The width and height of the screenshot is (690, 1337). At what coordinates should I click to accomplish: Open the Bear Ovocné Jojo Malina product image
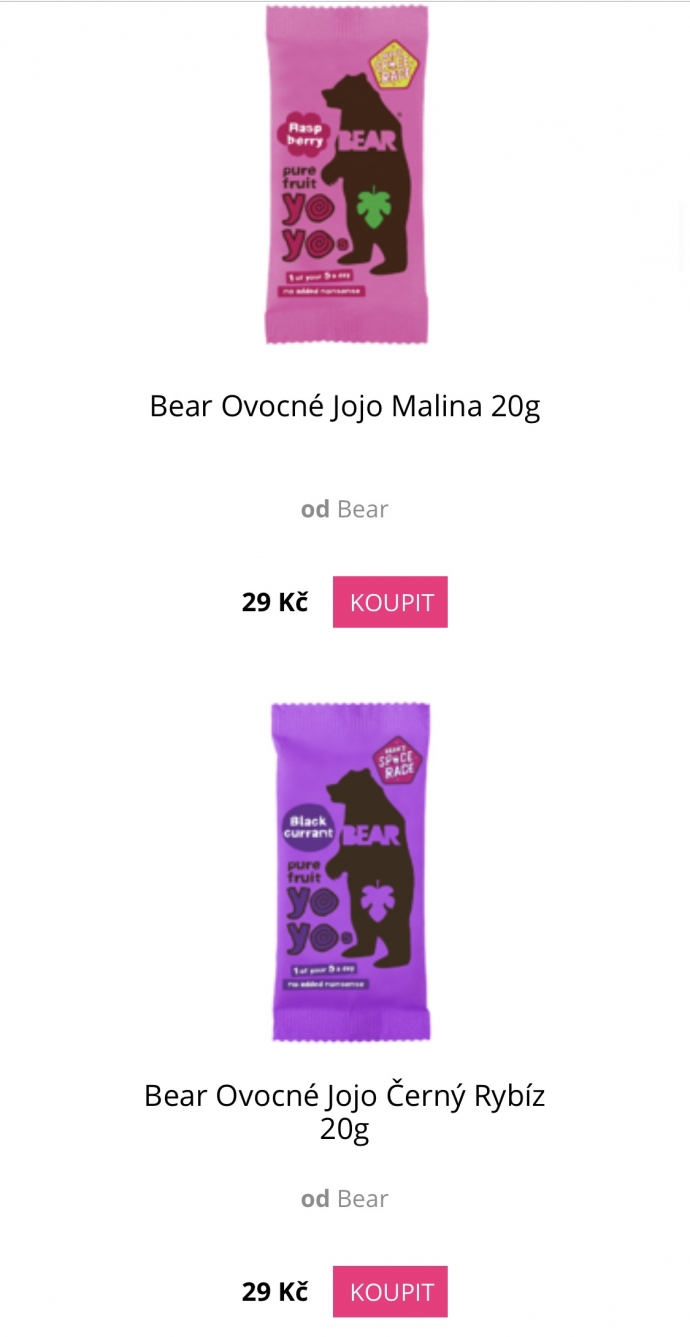346,174
